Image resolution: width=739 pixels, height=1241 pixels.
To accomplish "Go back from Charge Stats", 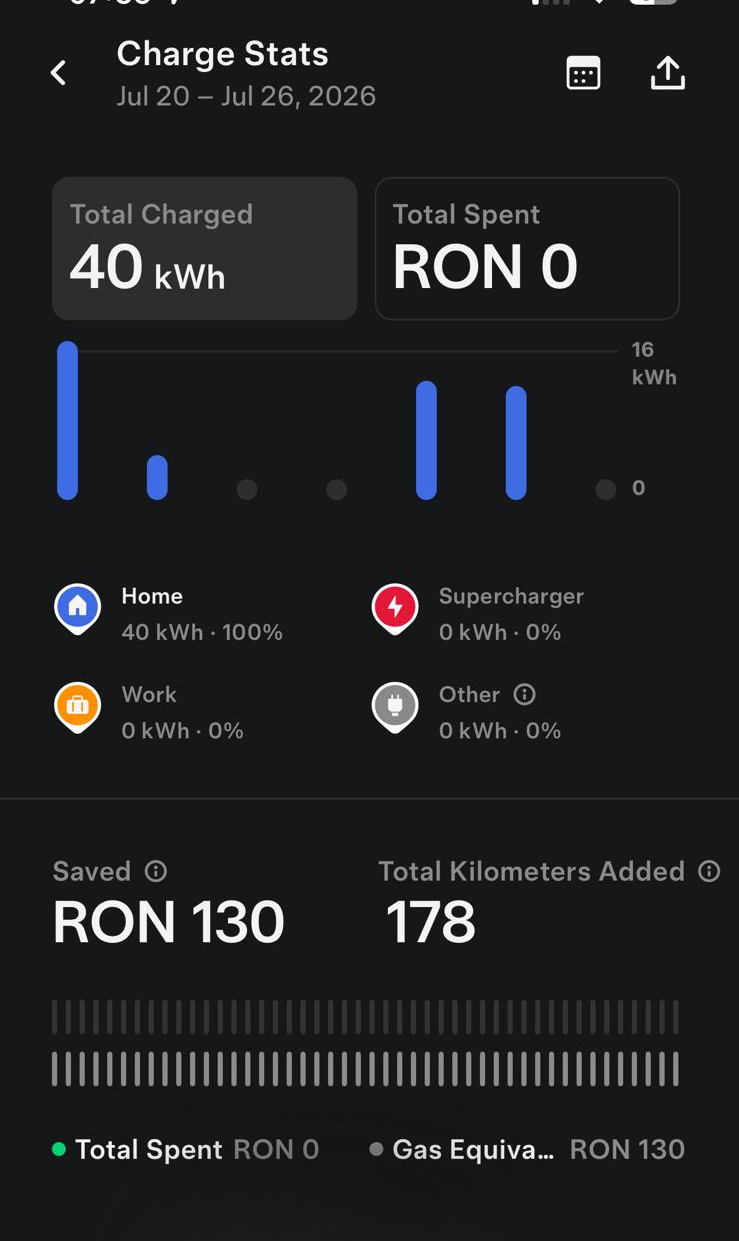I will (x=59, y=73).
